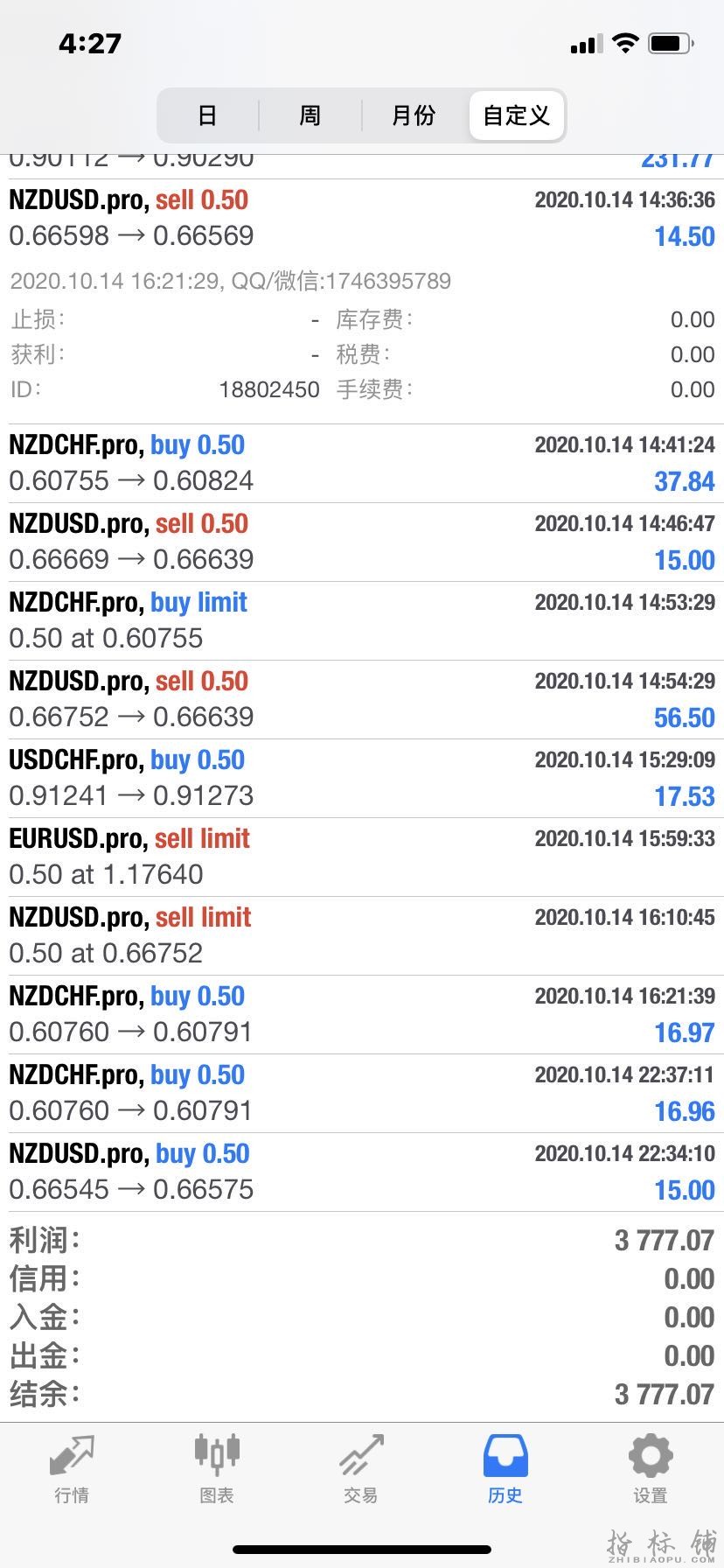Expand the USDCHF buy trade at 15:29:09

pyautogui.click(x=362, y=778)
